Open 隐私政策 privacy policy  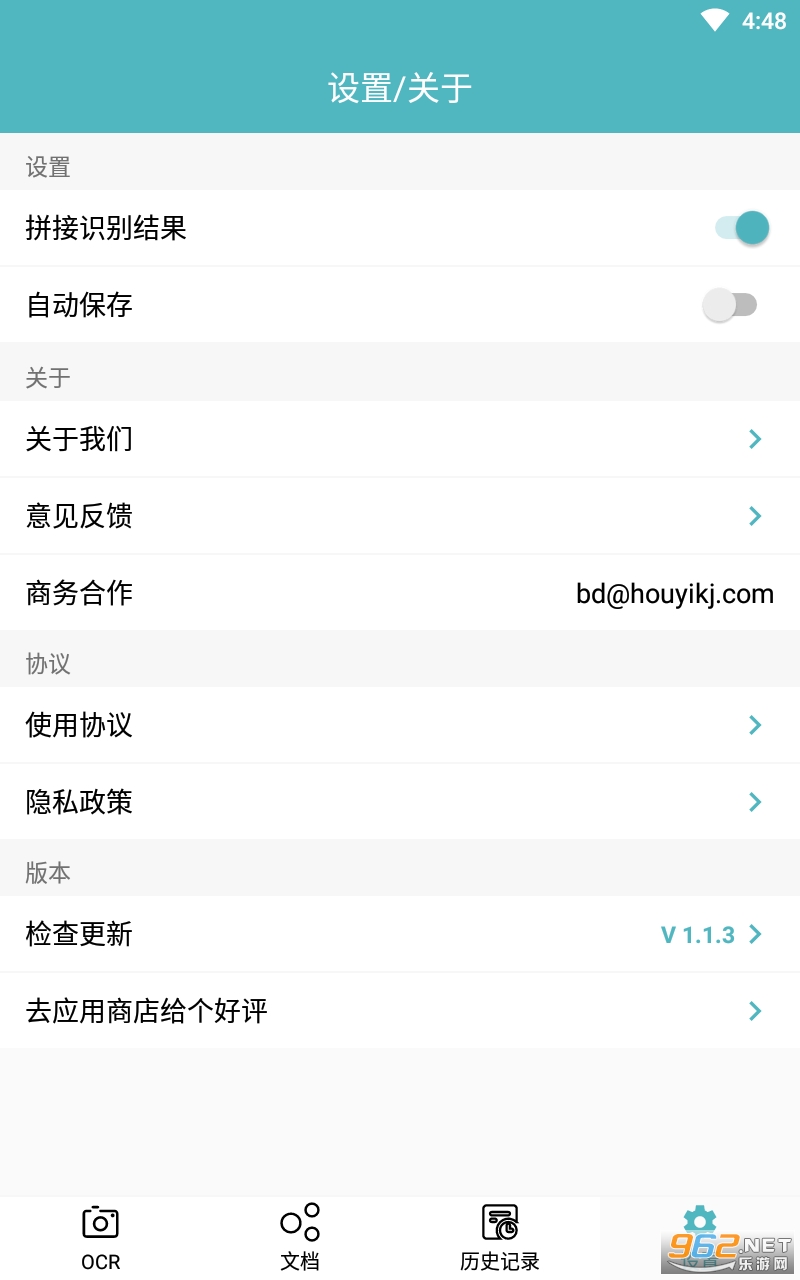click(400, 802)
